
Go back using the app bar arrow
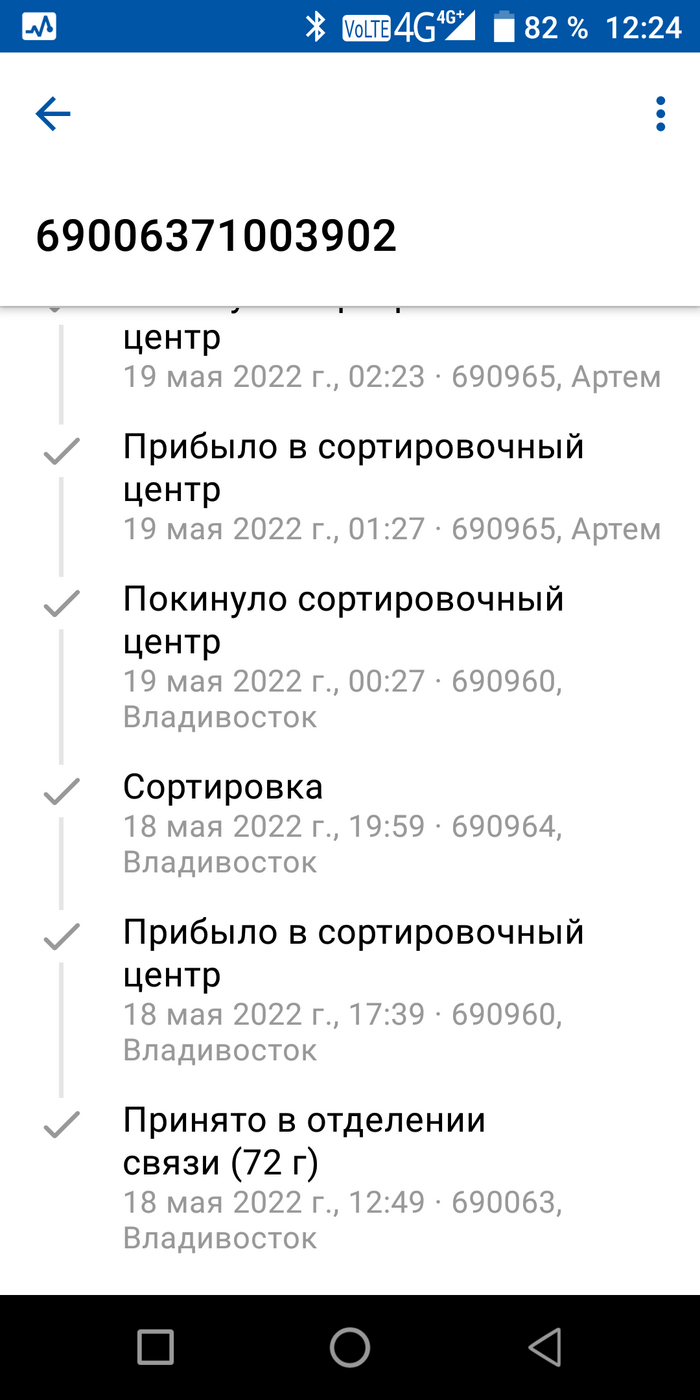tap(53, 114)
